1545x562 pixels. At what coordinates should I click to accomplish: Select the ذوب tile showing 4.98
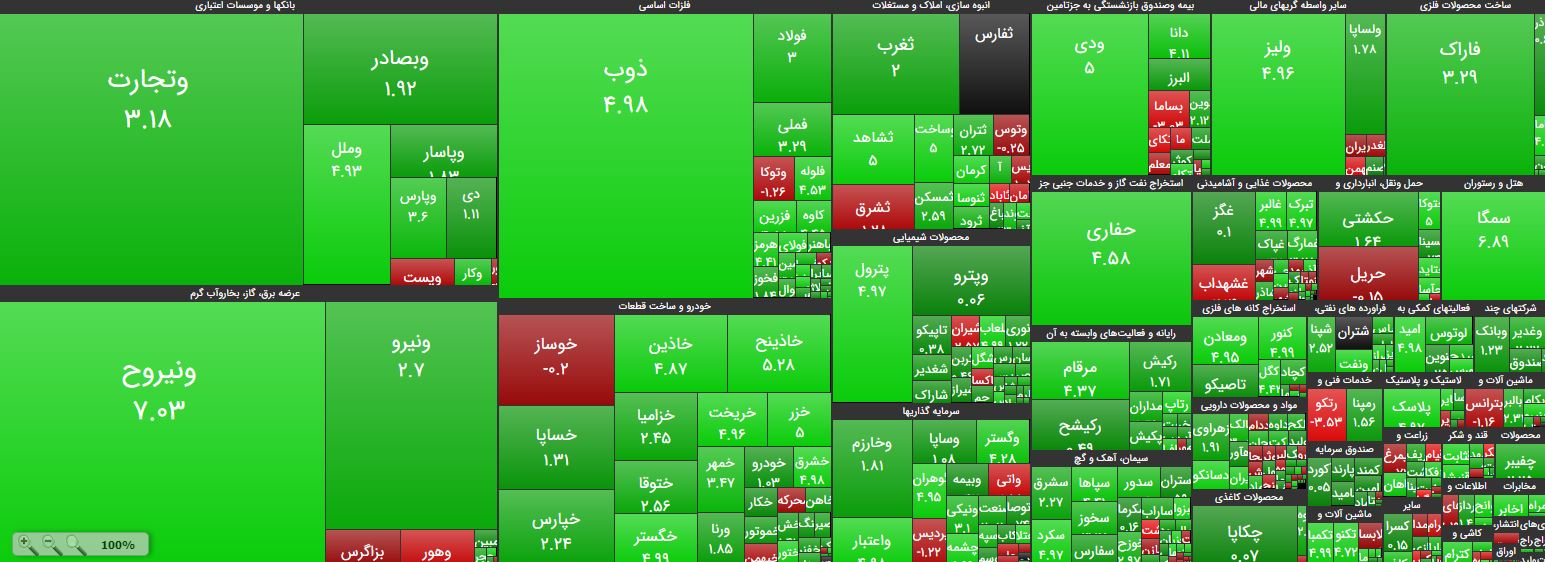click(625, 155)
